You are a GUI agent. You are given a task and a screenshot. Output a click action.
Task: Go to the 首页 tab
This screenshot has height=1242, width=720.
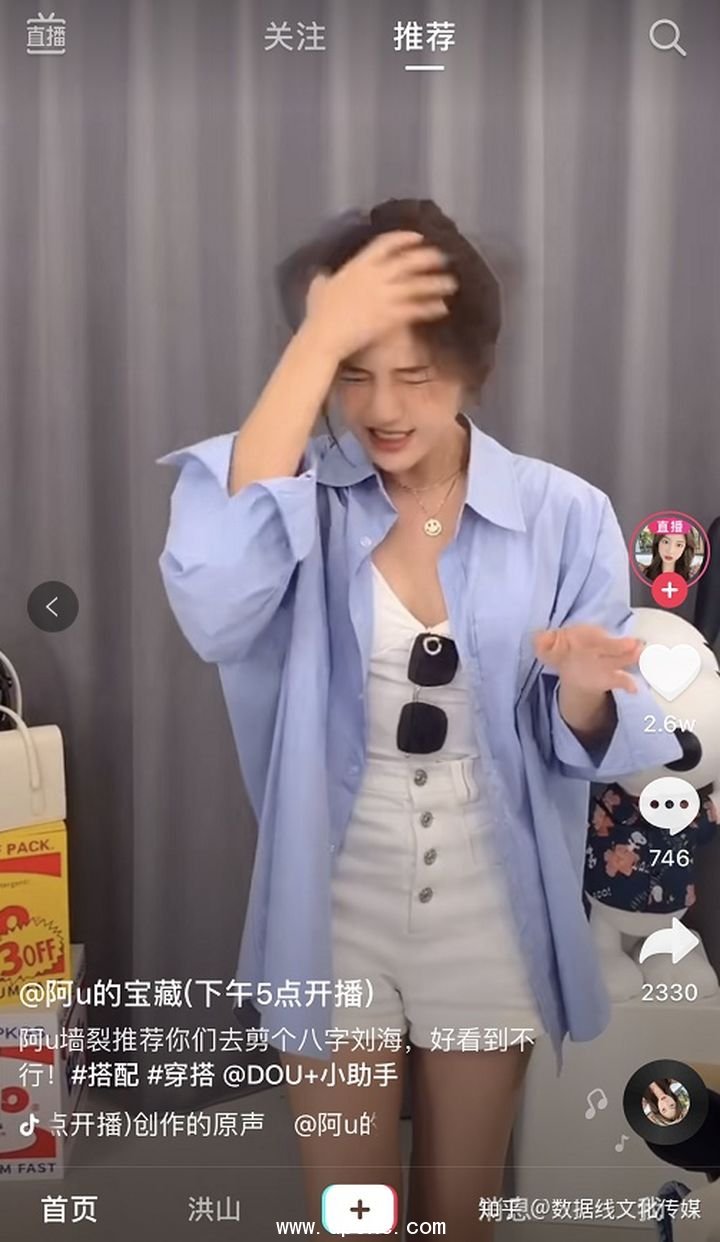coord(69,1208)
